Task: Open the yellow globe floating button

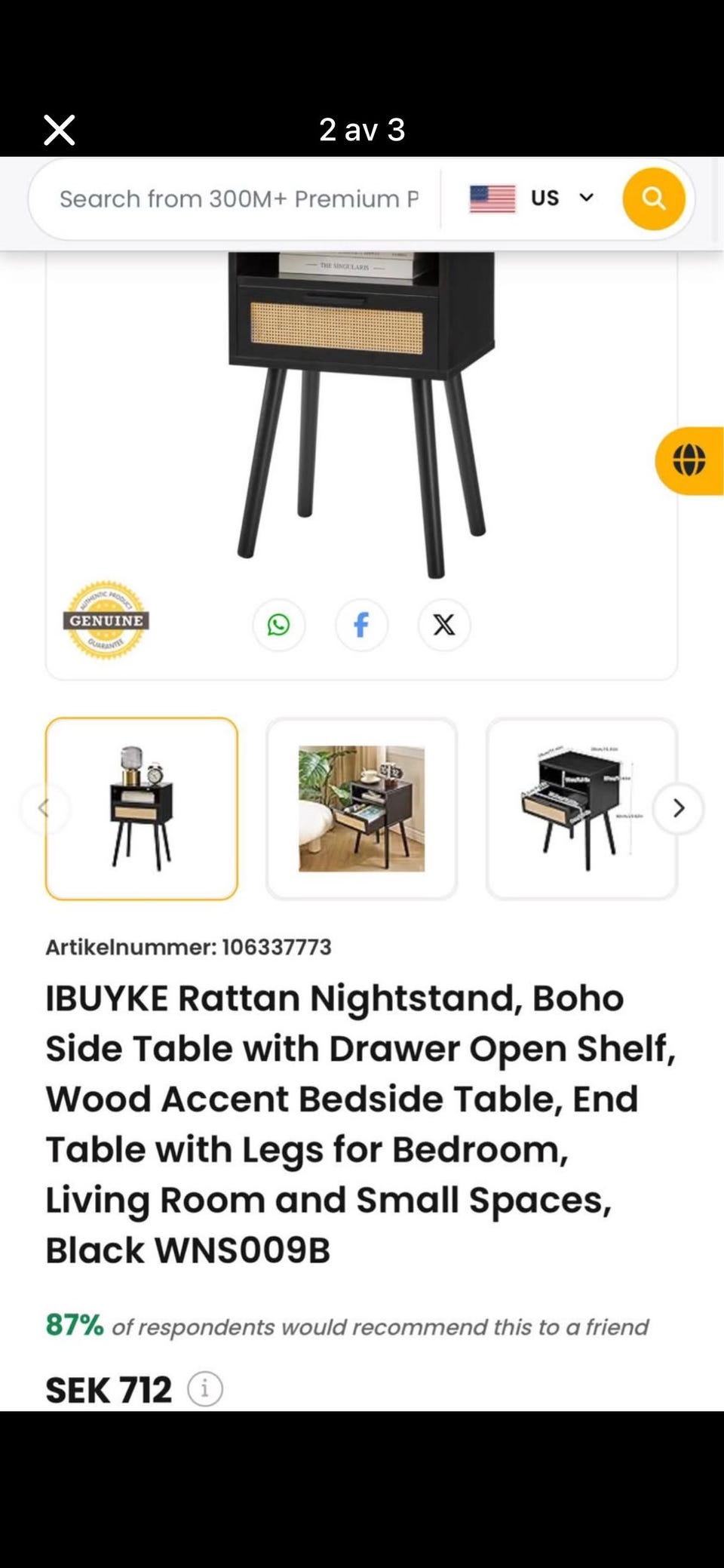Action: [689, 460]
